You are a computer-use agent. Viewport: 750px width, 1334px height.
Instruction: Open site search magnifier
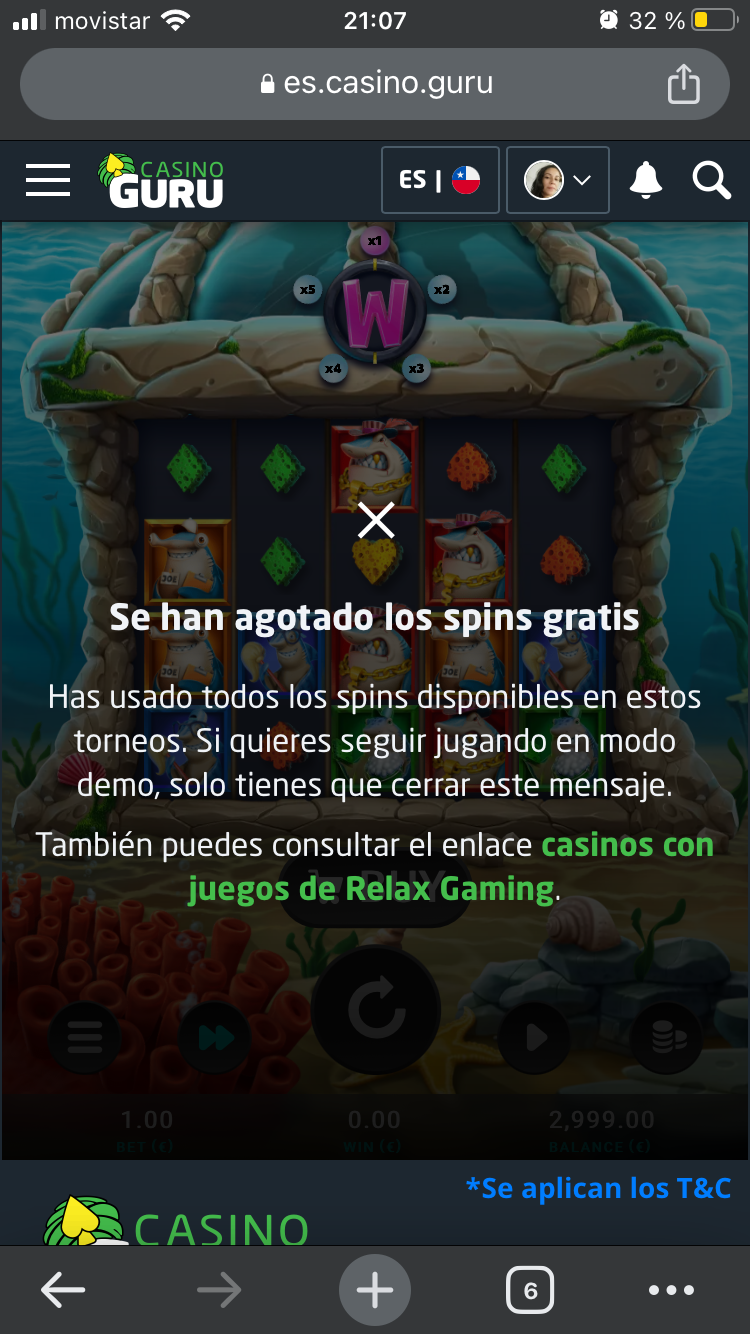point(711,180)
